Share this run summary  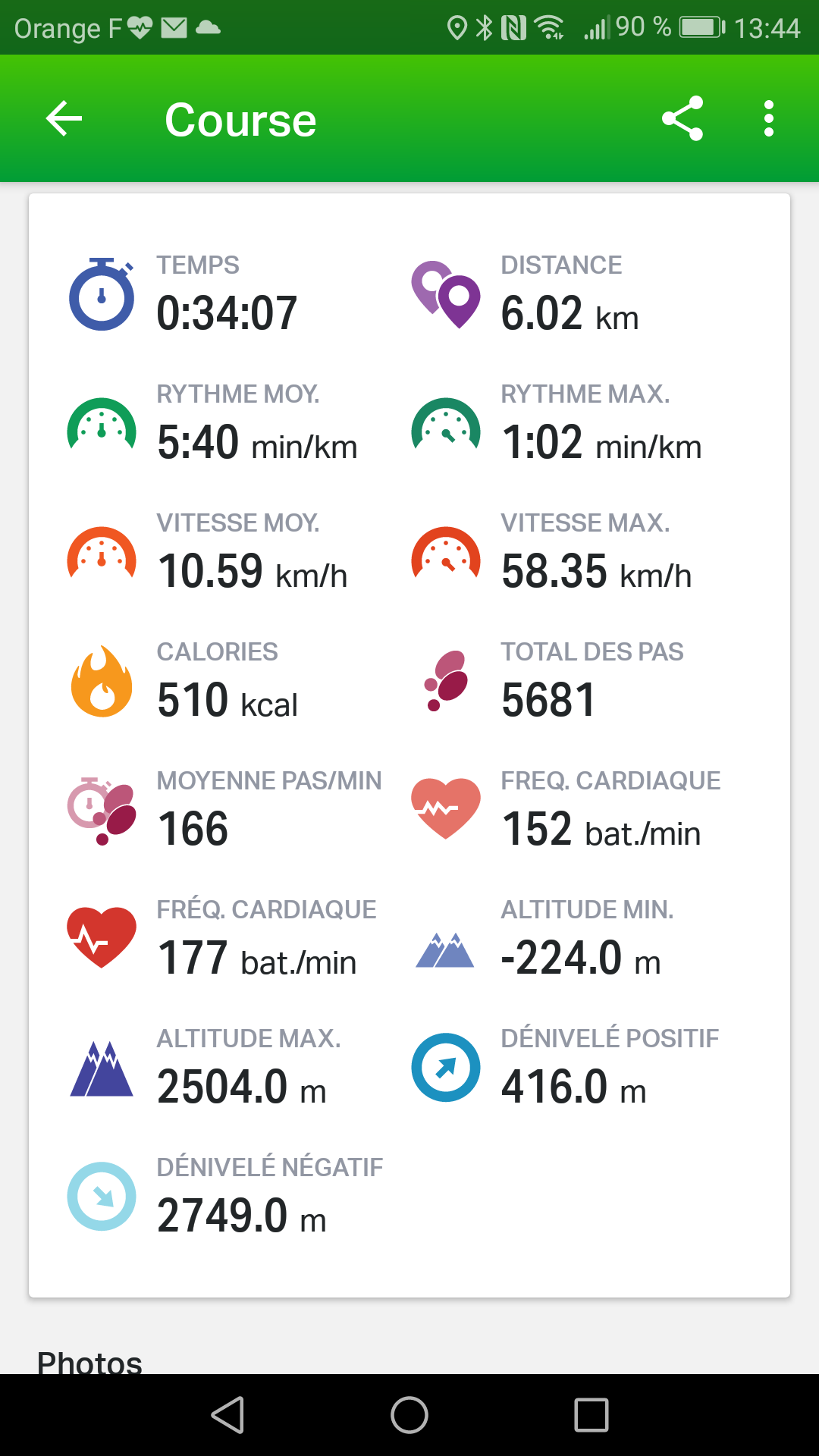(682, 119)
